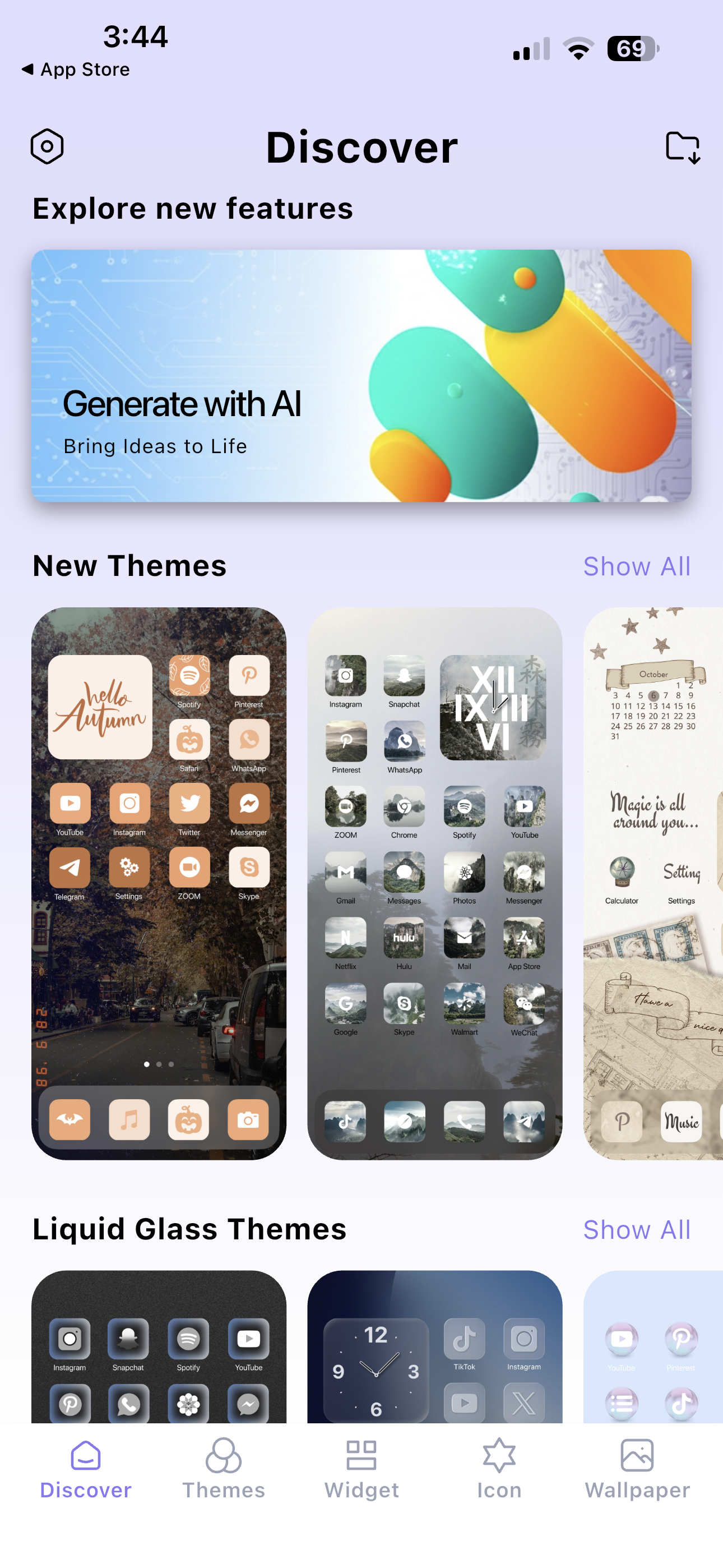
Task: Open the blue clock liquid glass theme
Action: click(x=434, y=1346)
